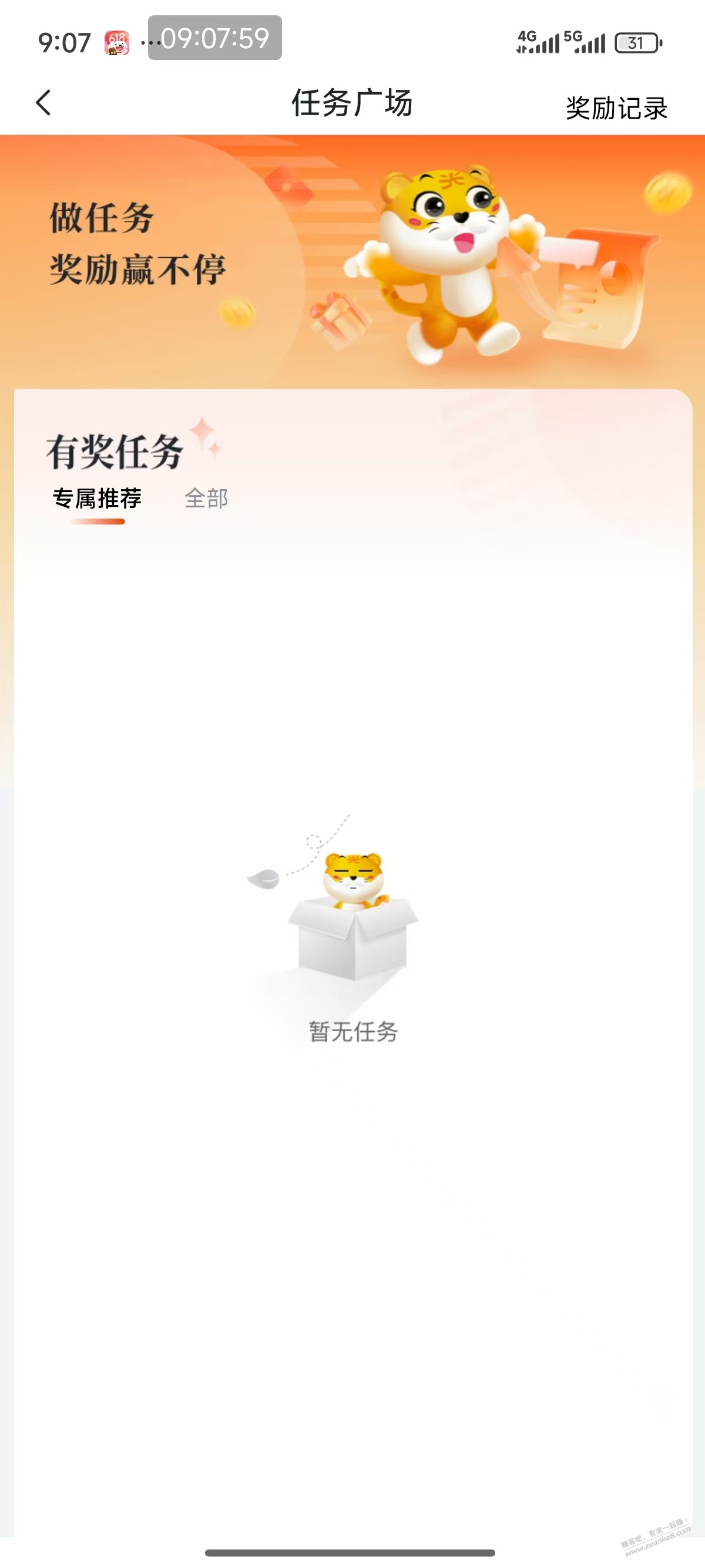Open 奖励记录 reward records
The width and height of the screenshot is (705, 1568).
pyautogui.click(x=616, y=108)
